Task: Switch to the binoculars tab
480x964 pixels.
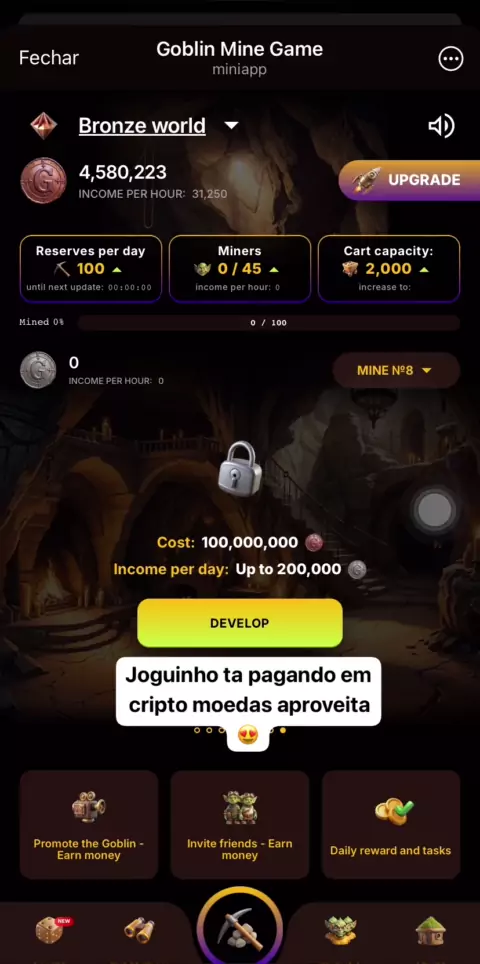Action: 139,931
